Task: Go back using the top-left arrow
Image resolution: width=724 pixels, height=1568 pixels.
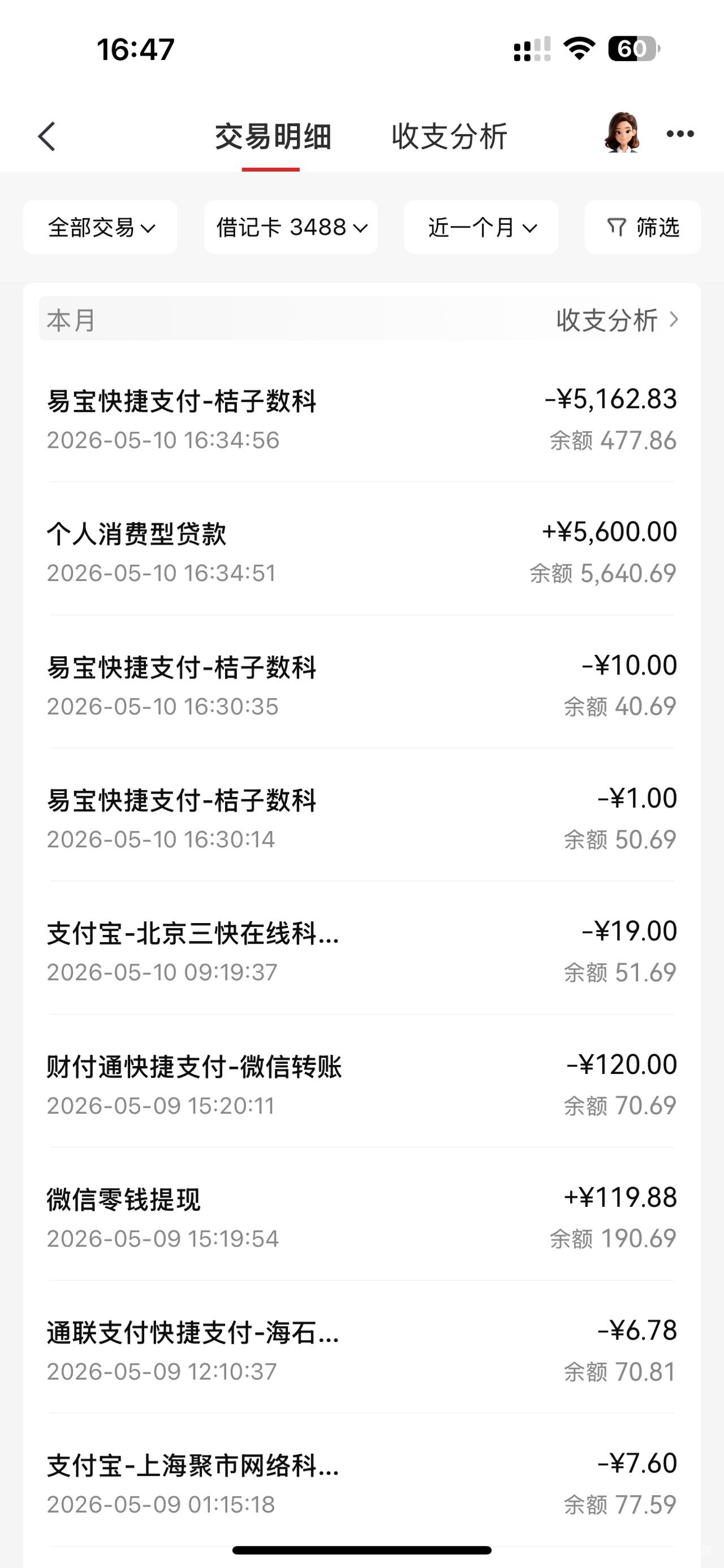Action: 47,136
